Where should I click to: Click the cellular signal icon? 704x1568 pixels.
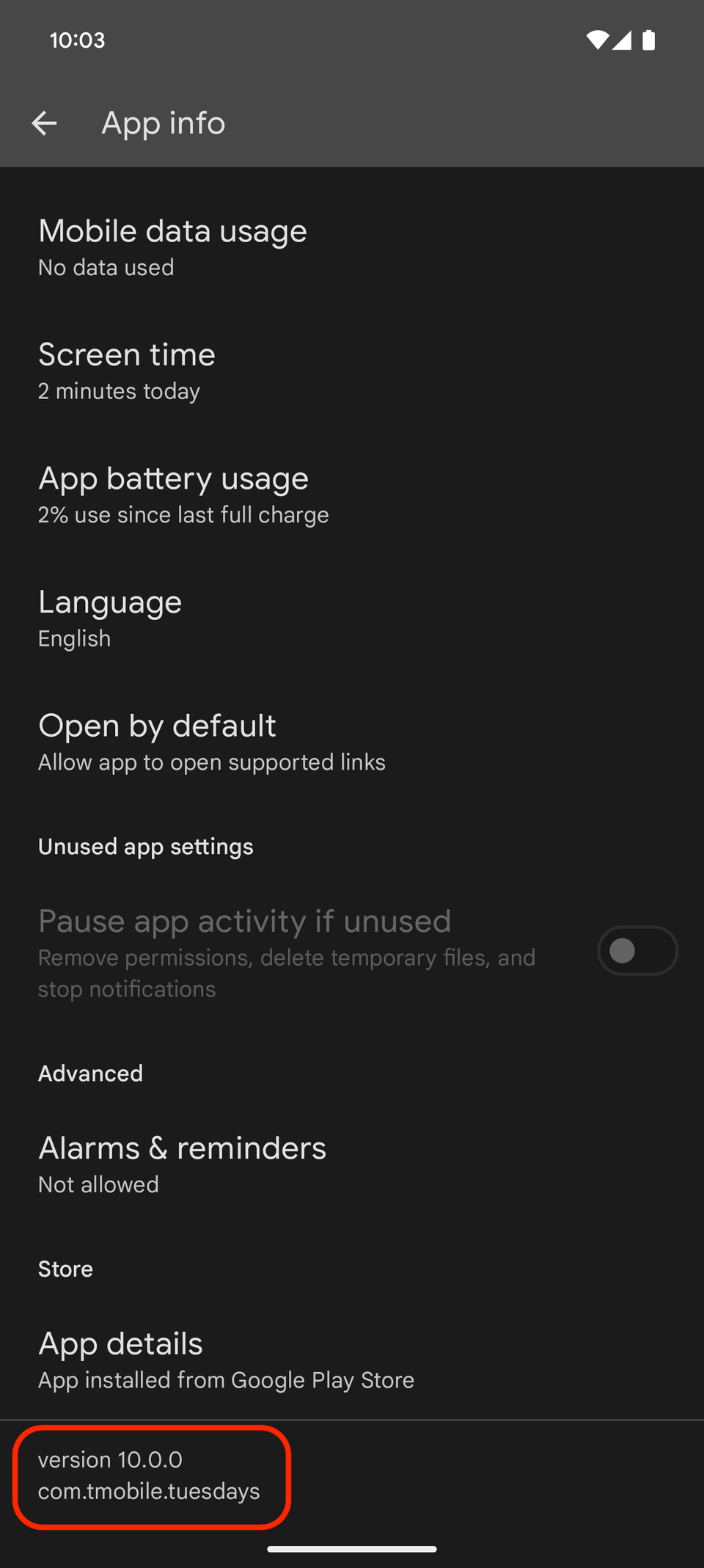coord(623,40)
